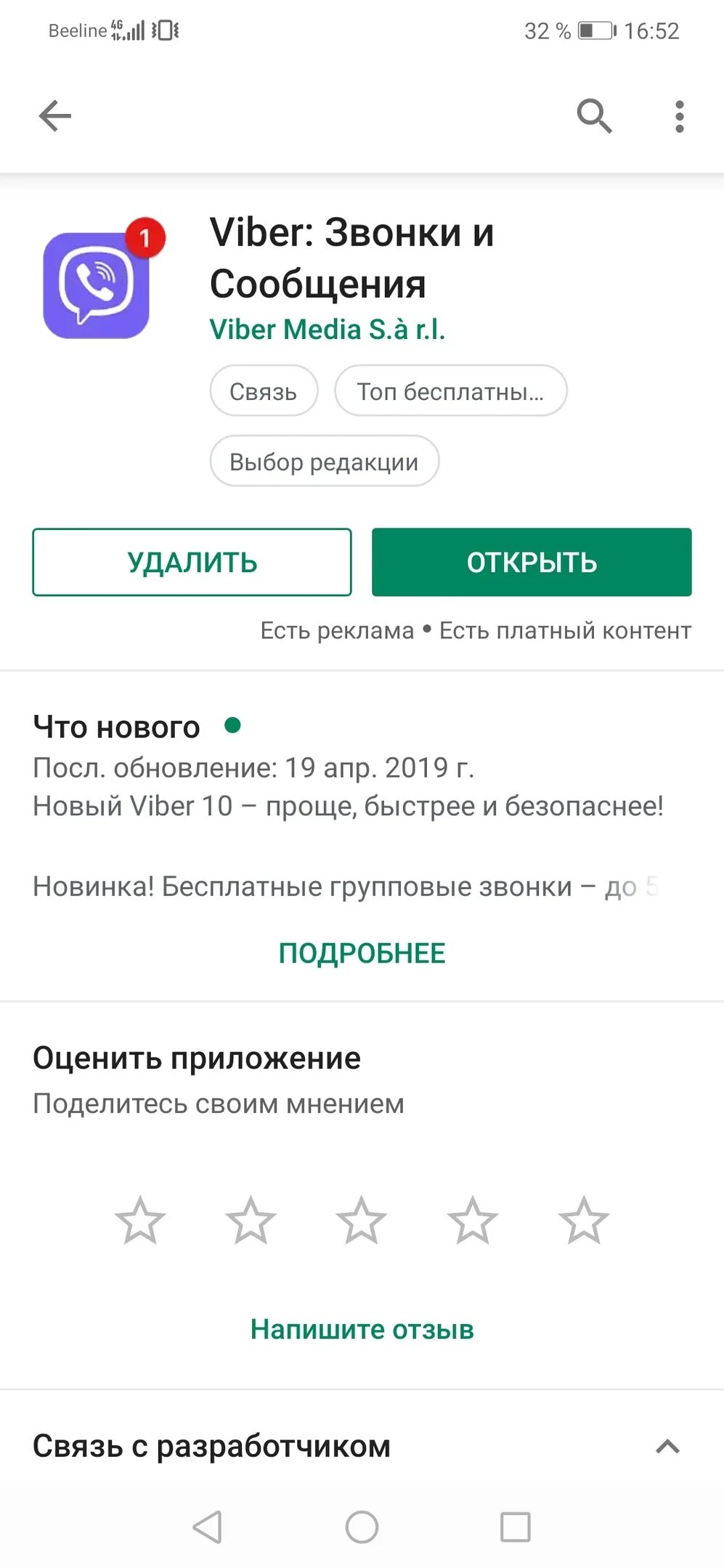724x1568 pixels.
Task: Open the three-dot overflow menu
Action: [x=679, y=116]
